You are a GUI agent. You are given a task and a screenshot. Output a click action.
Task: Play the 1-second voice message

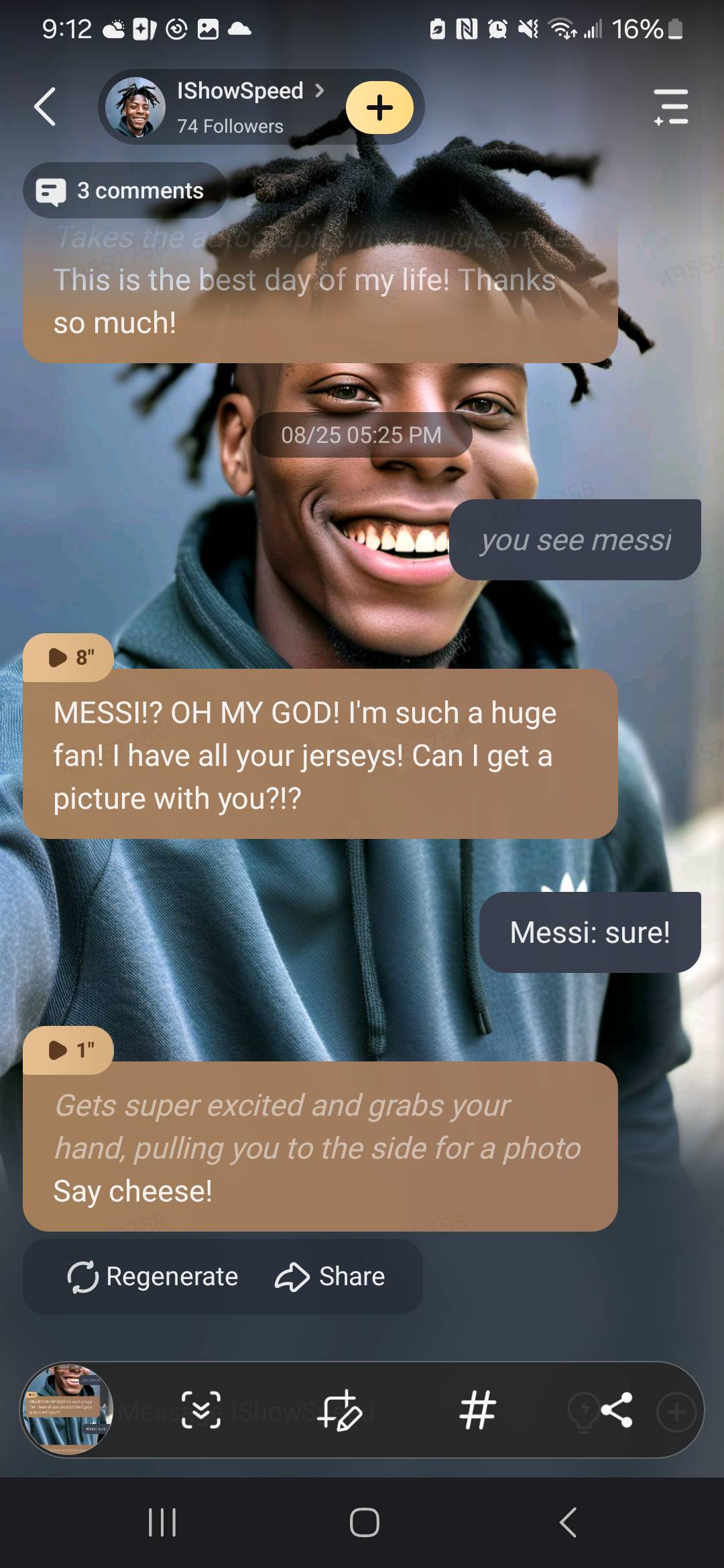tap(68, 1050)
